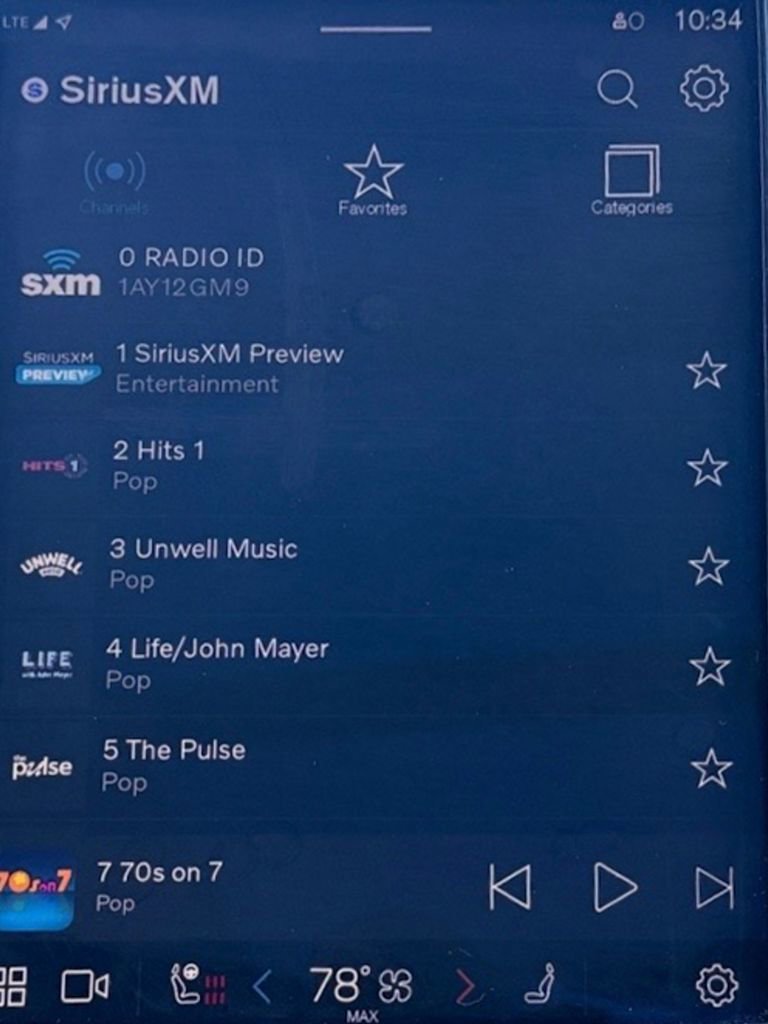Favorite the SiriusXM Preview channel

(x=707, y=370)
